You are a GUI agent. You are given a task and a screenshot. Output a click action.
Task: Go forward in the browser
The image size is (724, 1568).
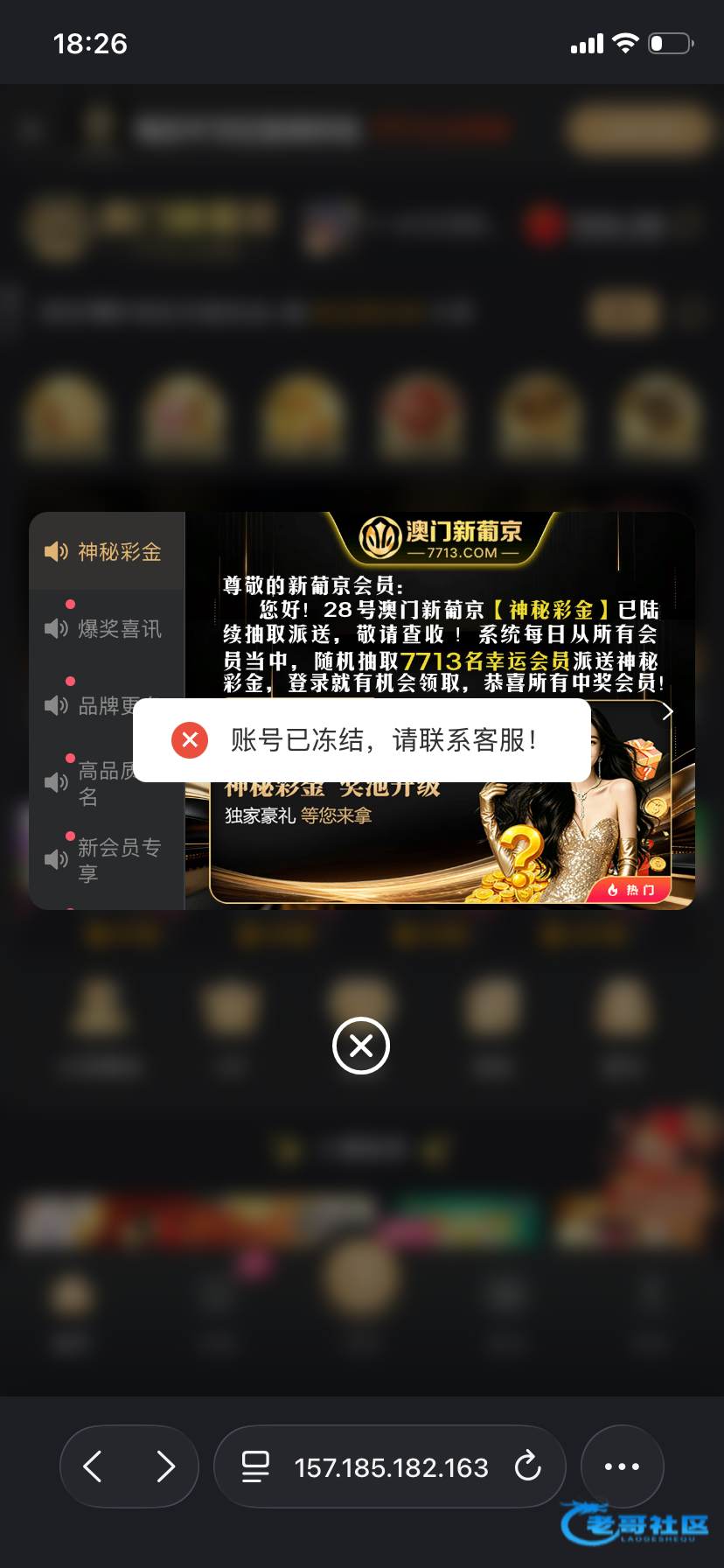click(x=165, y=1466)
